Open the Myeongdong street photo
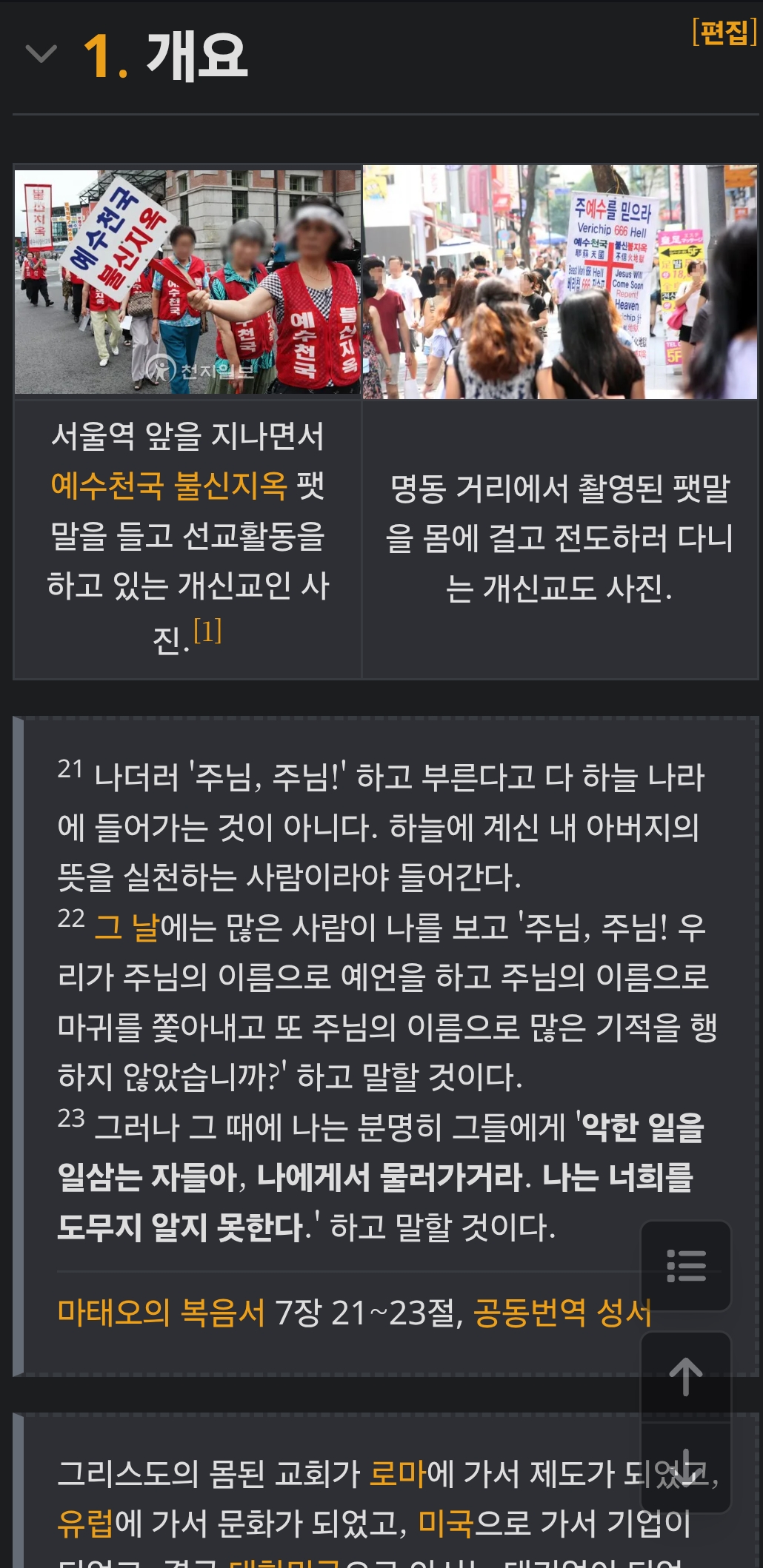The width and height of the screenshot is (763, 1568). pos(559,282)
